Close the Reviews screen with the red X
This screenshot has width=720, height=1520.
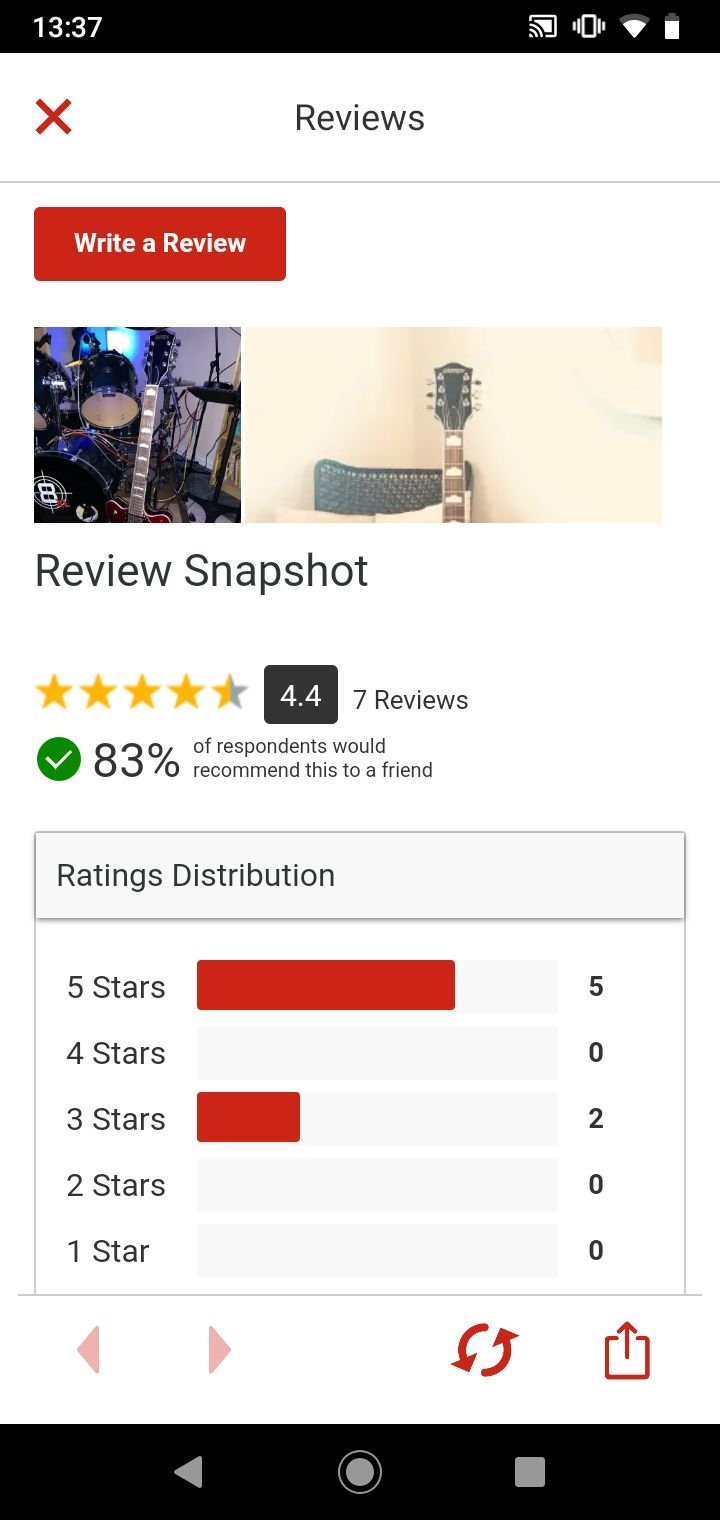53,117
